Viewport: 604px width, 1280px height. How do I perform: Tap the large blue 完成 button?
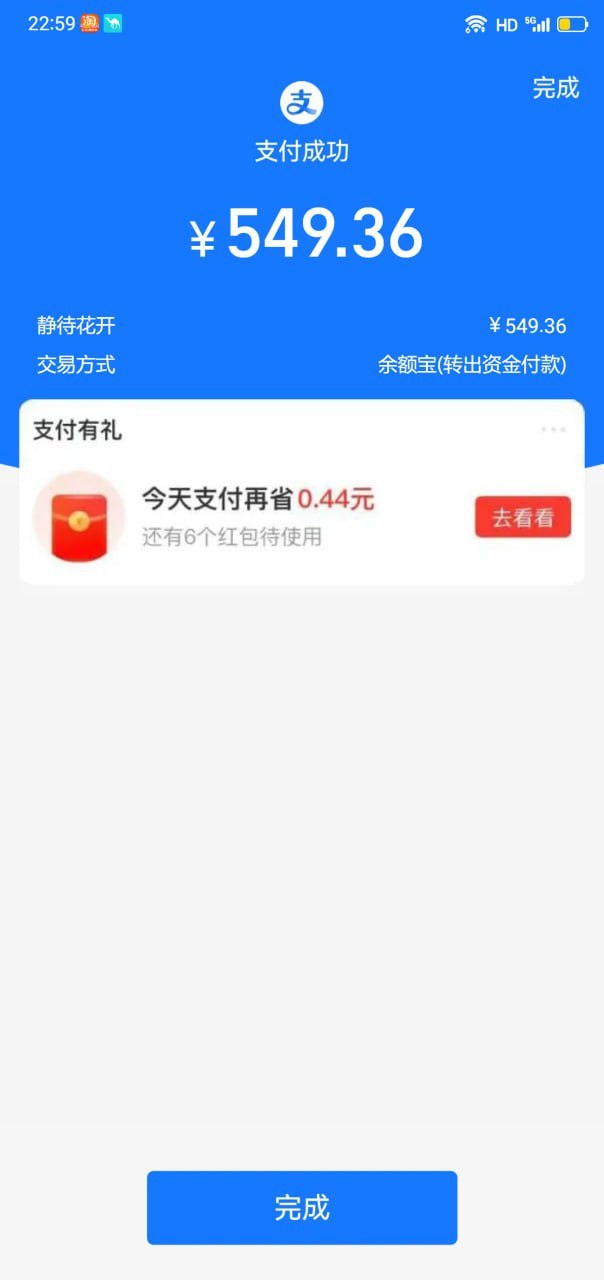coord(302,1207)
